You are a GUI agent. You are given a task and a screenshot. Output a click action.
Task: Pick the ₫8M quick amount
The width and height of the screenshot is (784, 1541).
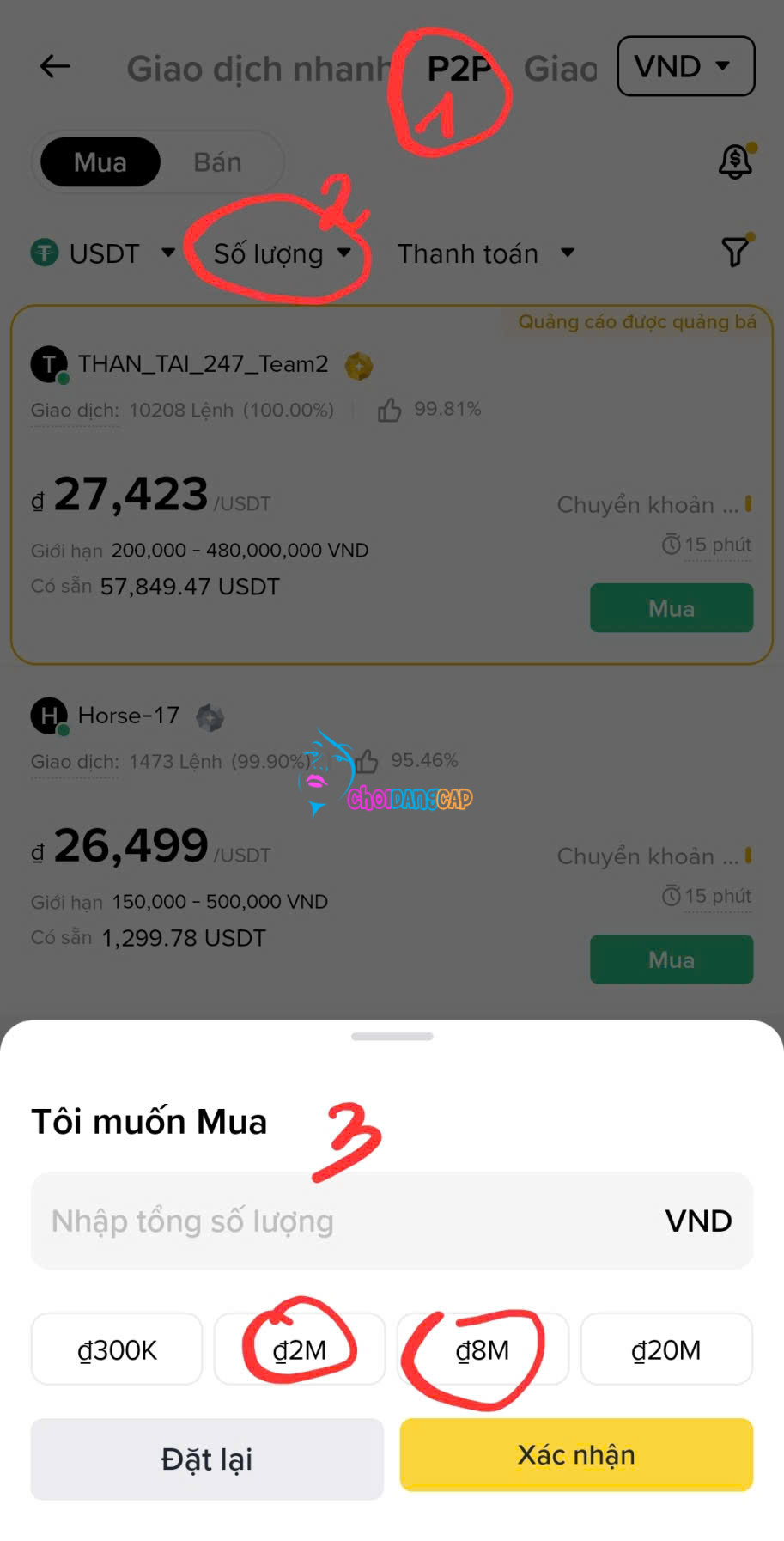(483, 1349)
